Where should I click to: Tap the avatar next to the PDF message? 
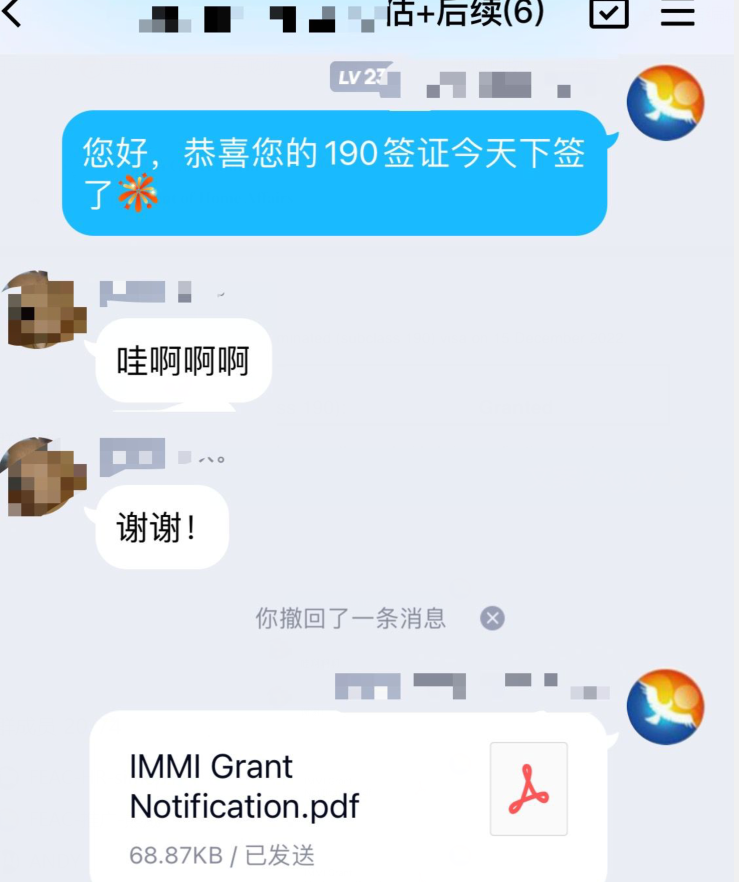(665, 707)
